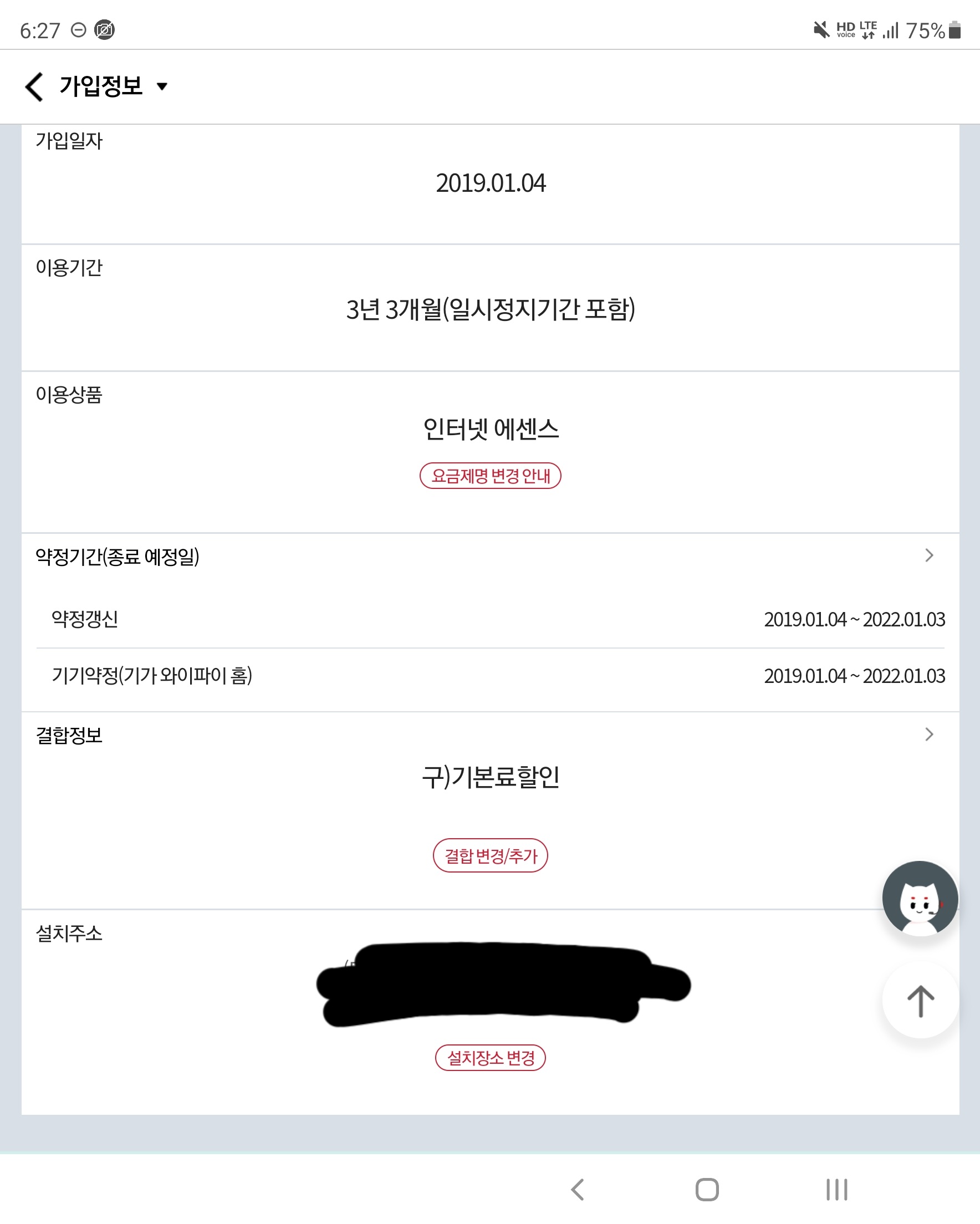Open 결합정보 details
980x1224 pixels.
click(x=929, y=735)
